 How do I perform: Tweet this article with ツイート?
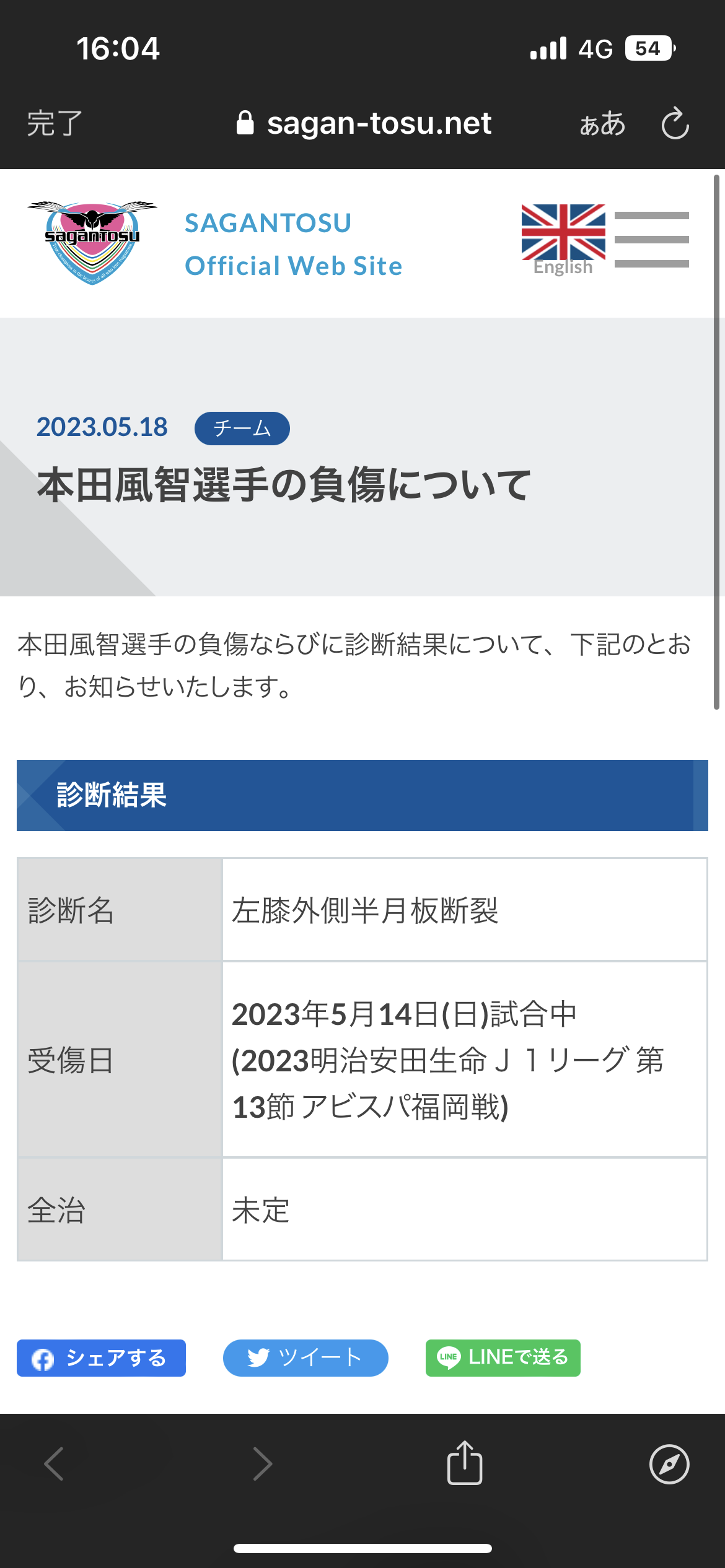305,1358
